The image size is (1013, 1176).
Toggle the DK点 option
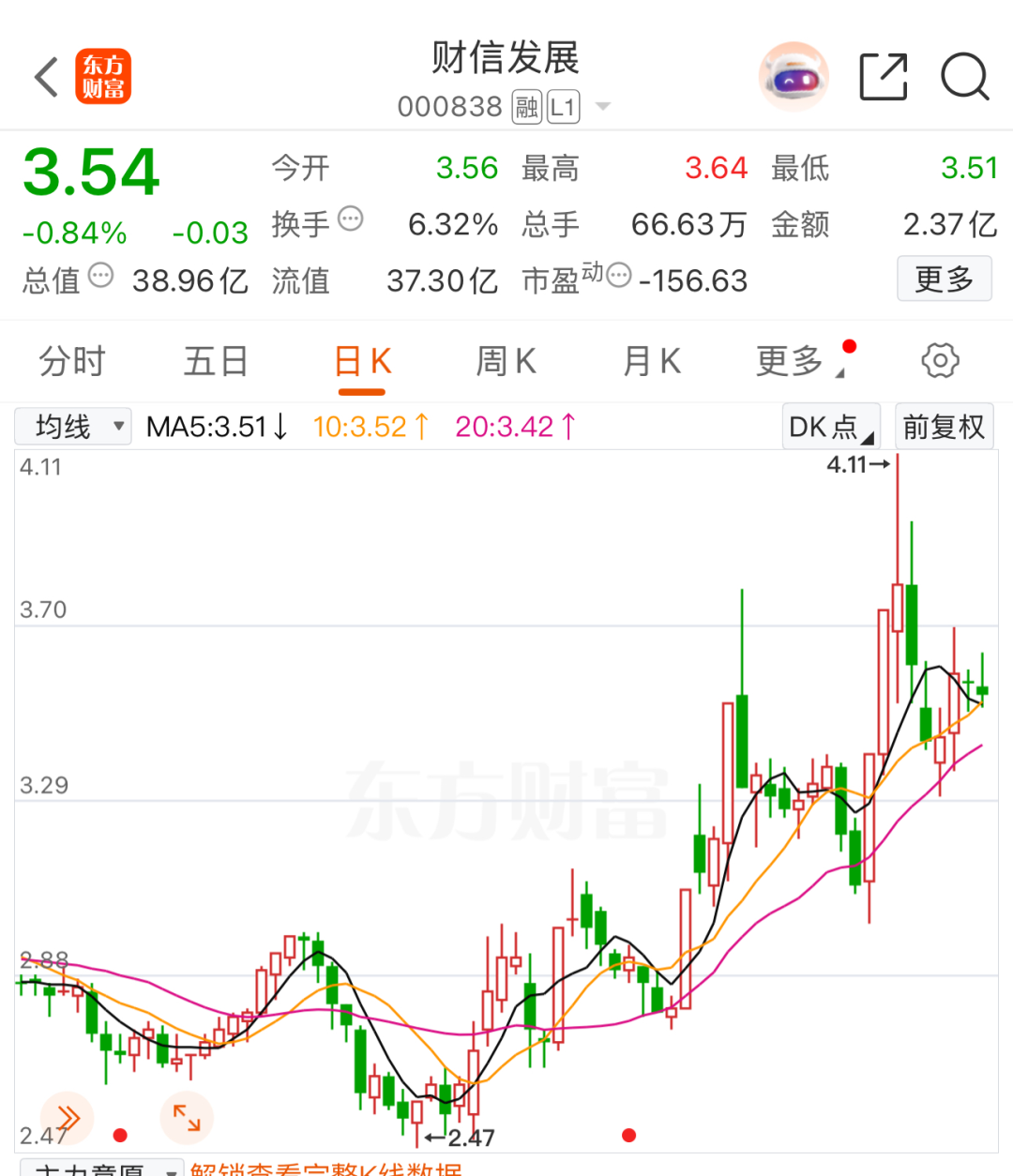[830, 428]
